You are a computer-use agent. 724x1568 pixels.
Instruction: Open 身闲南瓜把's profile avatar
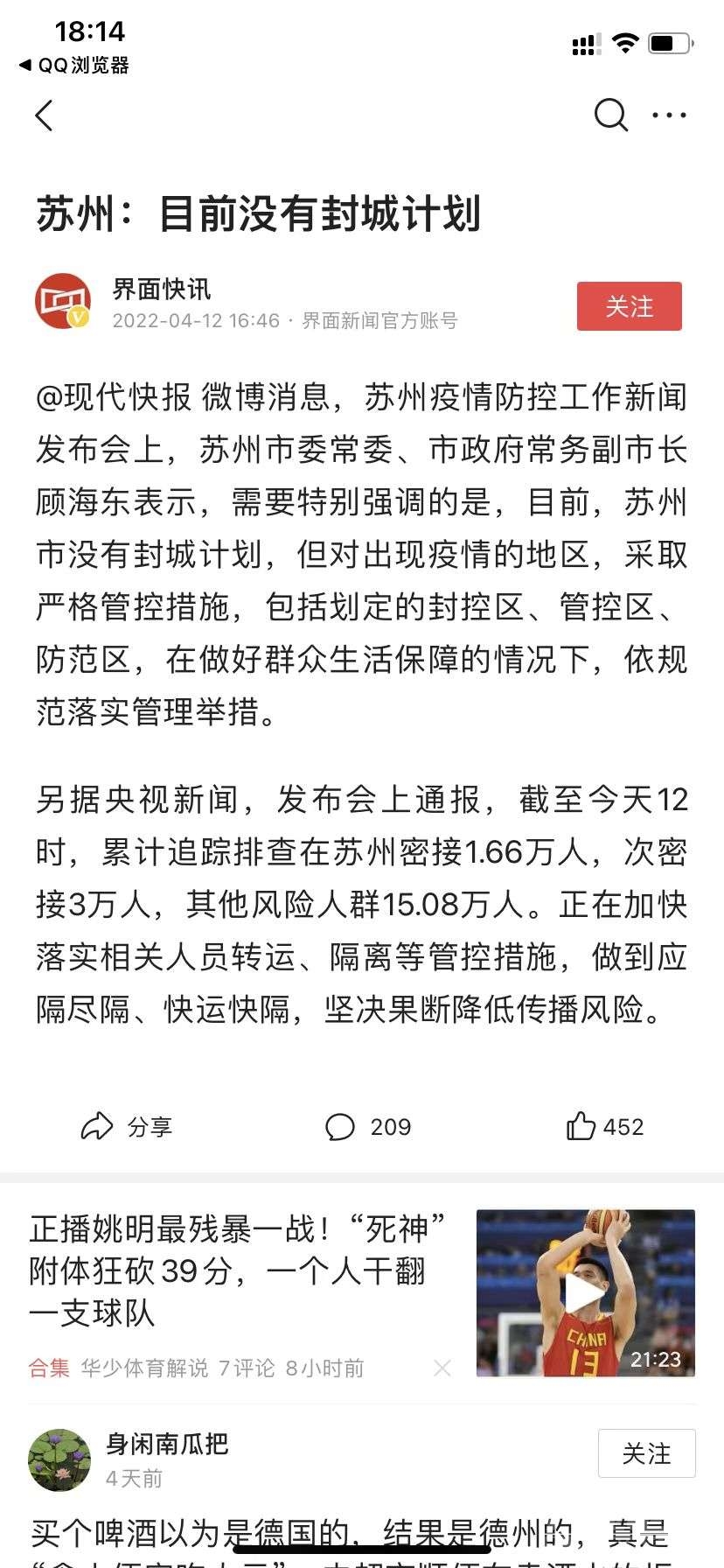(x=59, y=1459)
